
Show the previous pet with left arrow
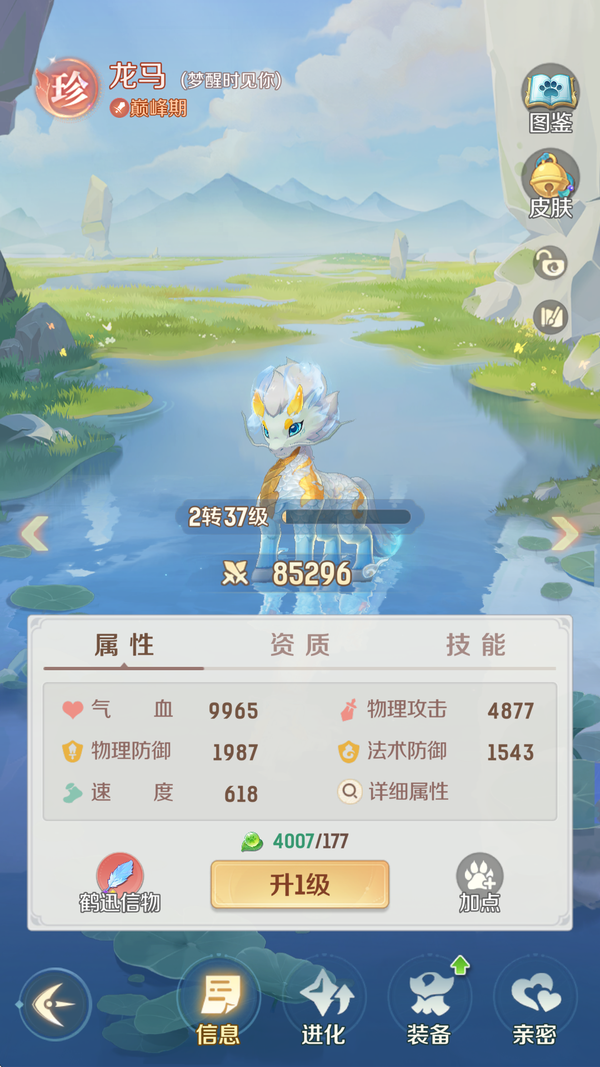point(35,533)
